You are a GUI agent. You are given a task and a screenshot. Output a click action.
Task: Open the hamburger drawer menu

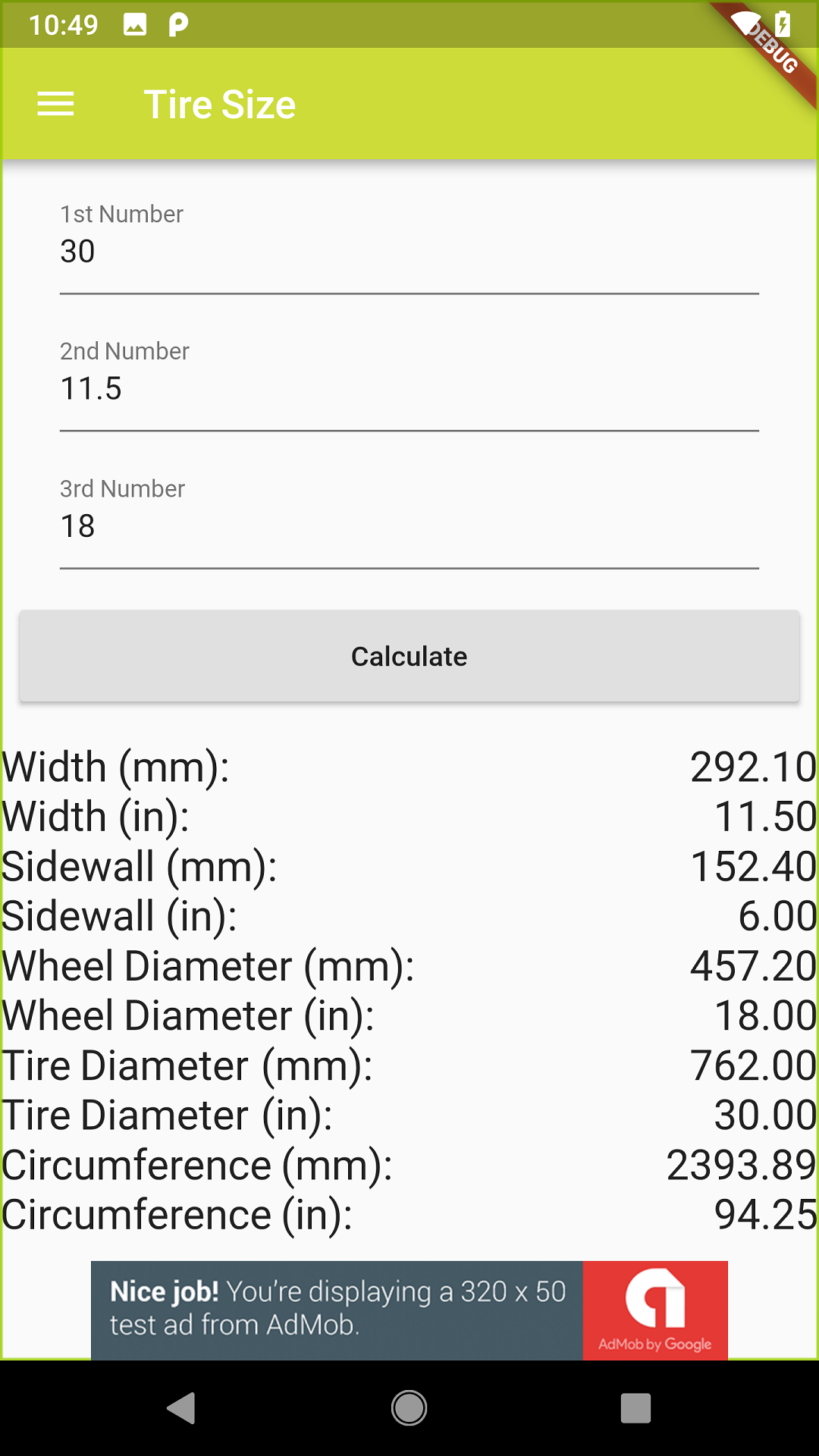click(55, 104)
